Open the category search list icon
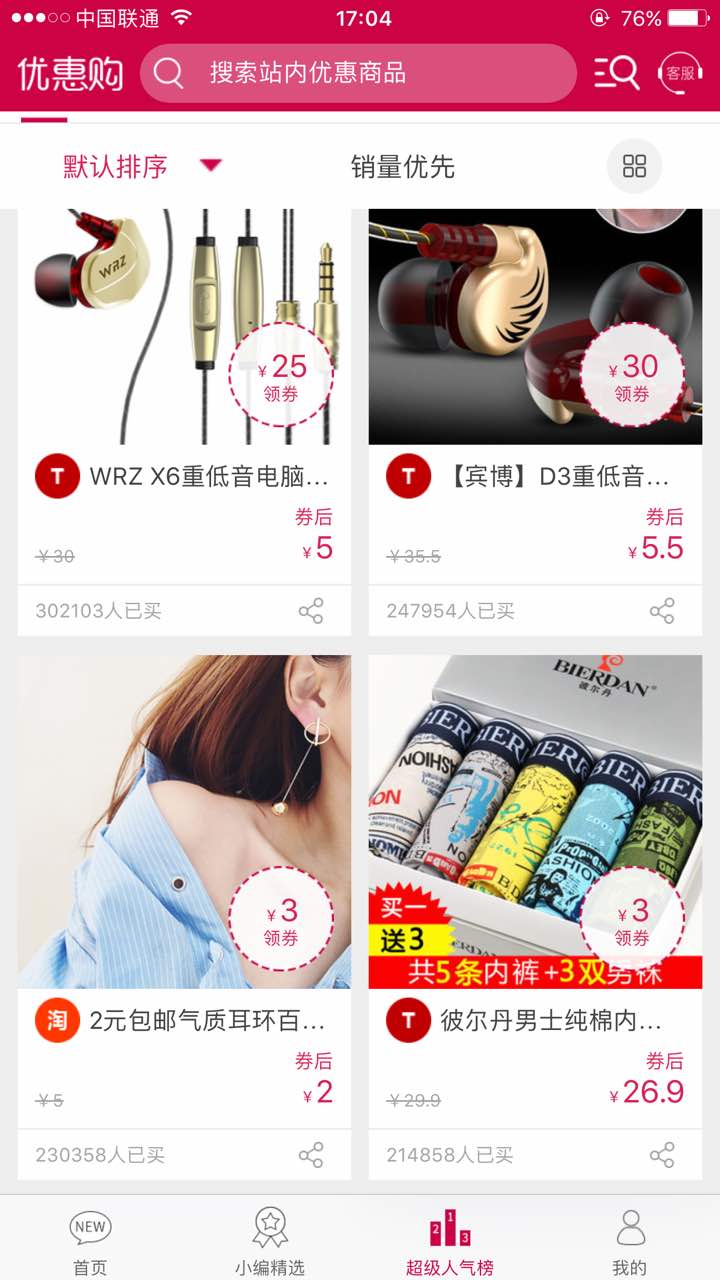The width and height of the screenshot is (720, 1280). click(x=616, y=73)
